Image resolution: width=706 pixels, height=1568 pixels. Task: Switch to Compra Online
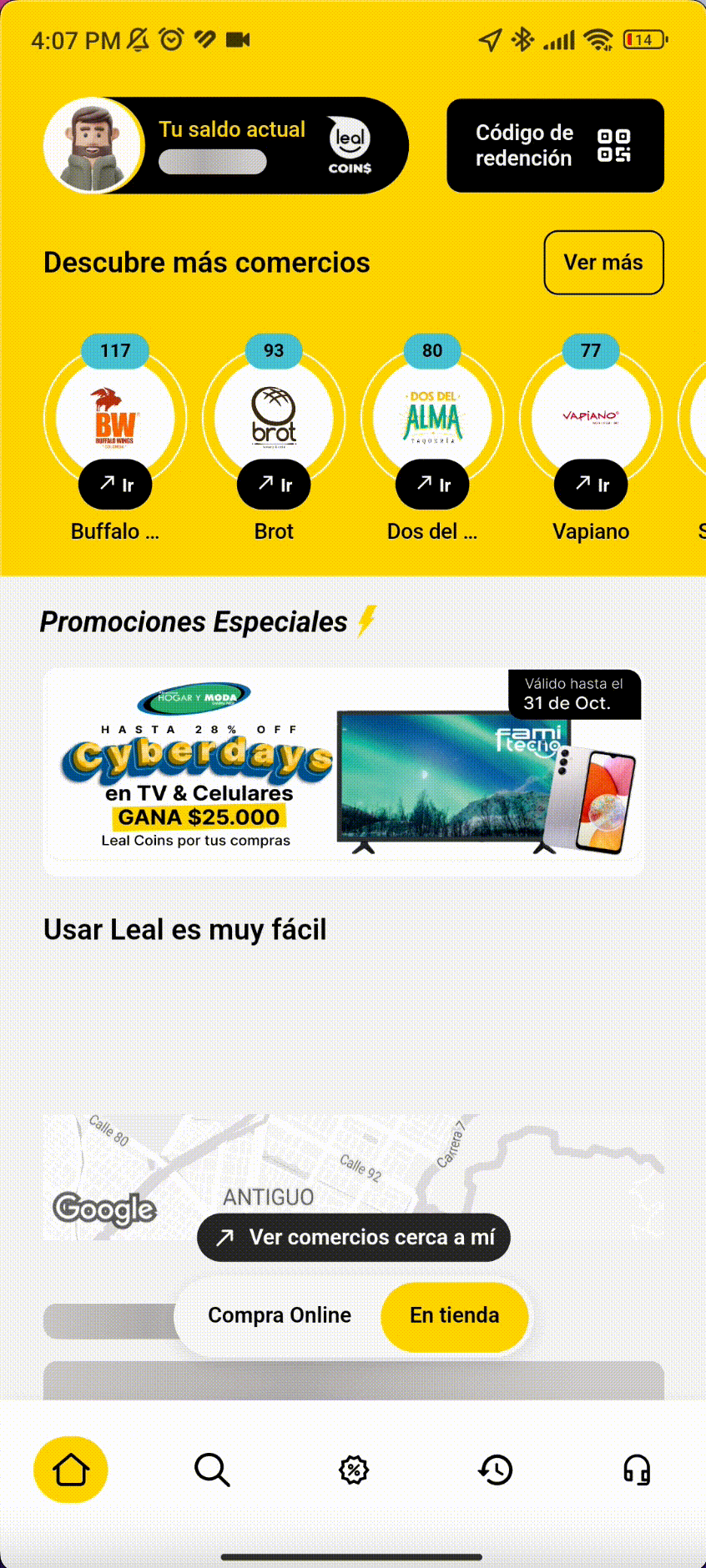pos(280,1315)
